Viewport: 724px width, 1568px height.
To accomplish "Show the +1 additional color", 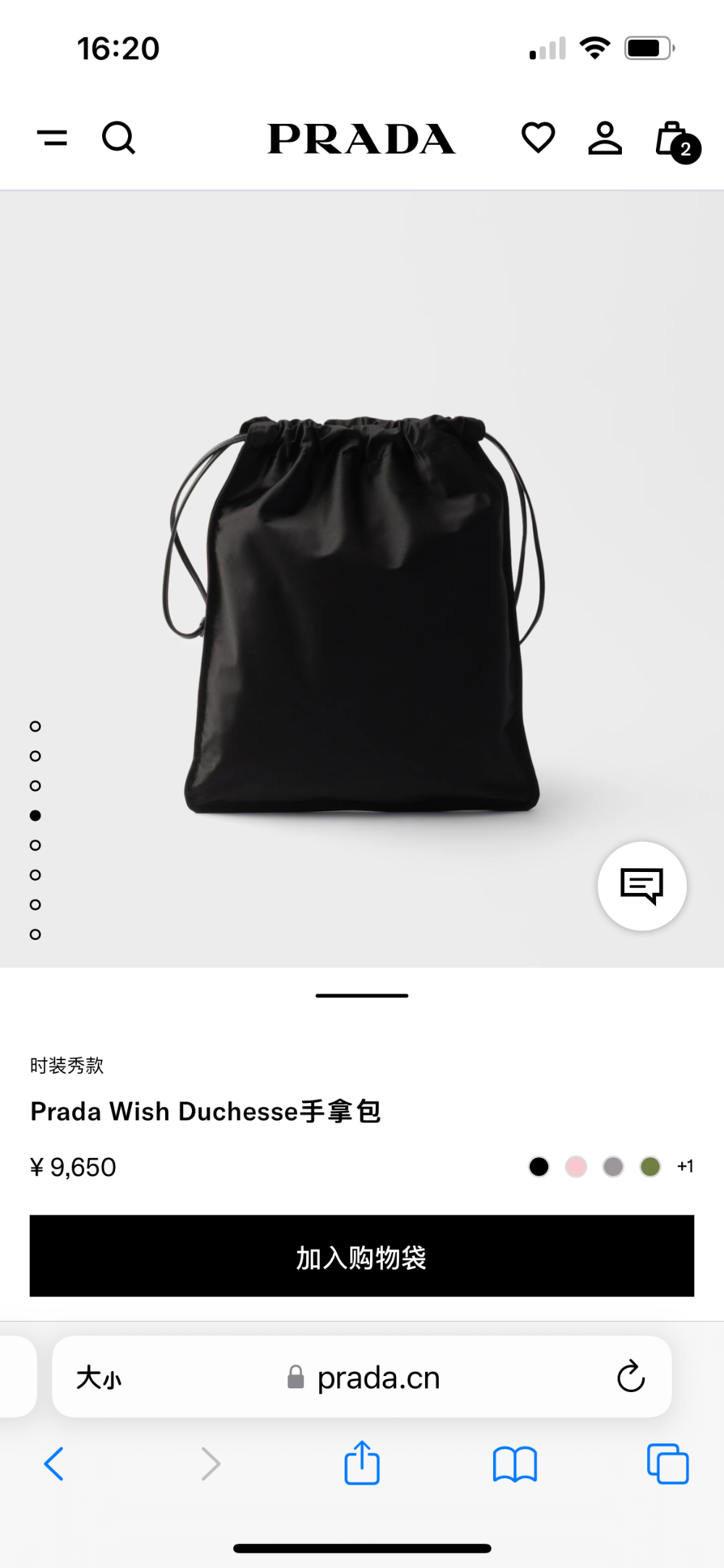I will pyautogui.click(x=685, y=1166).
